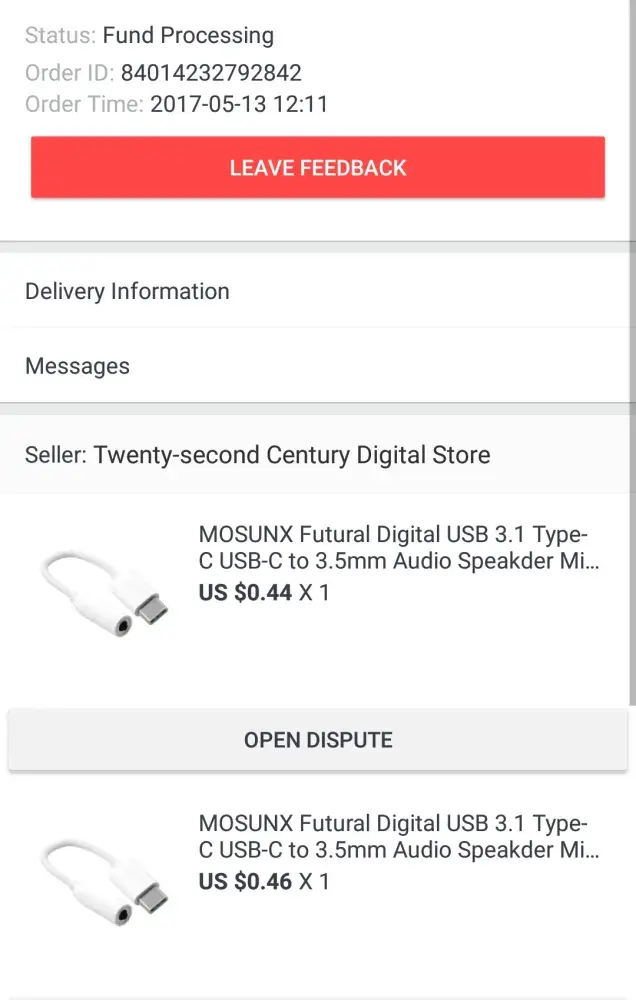Visit seller Twenty-second Century Digital Store
The height and width of the screenshot is (1000, 636).
(318, 456)
